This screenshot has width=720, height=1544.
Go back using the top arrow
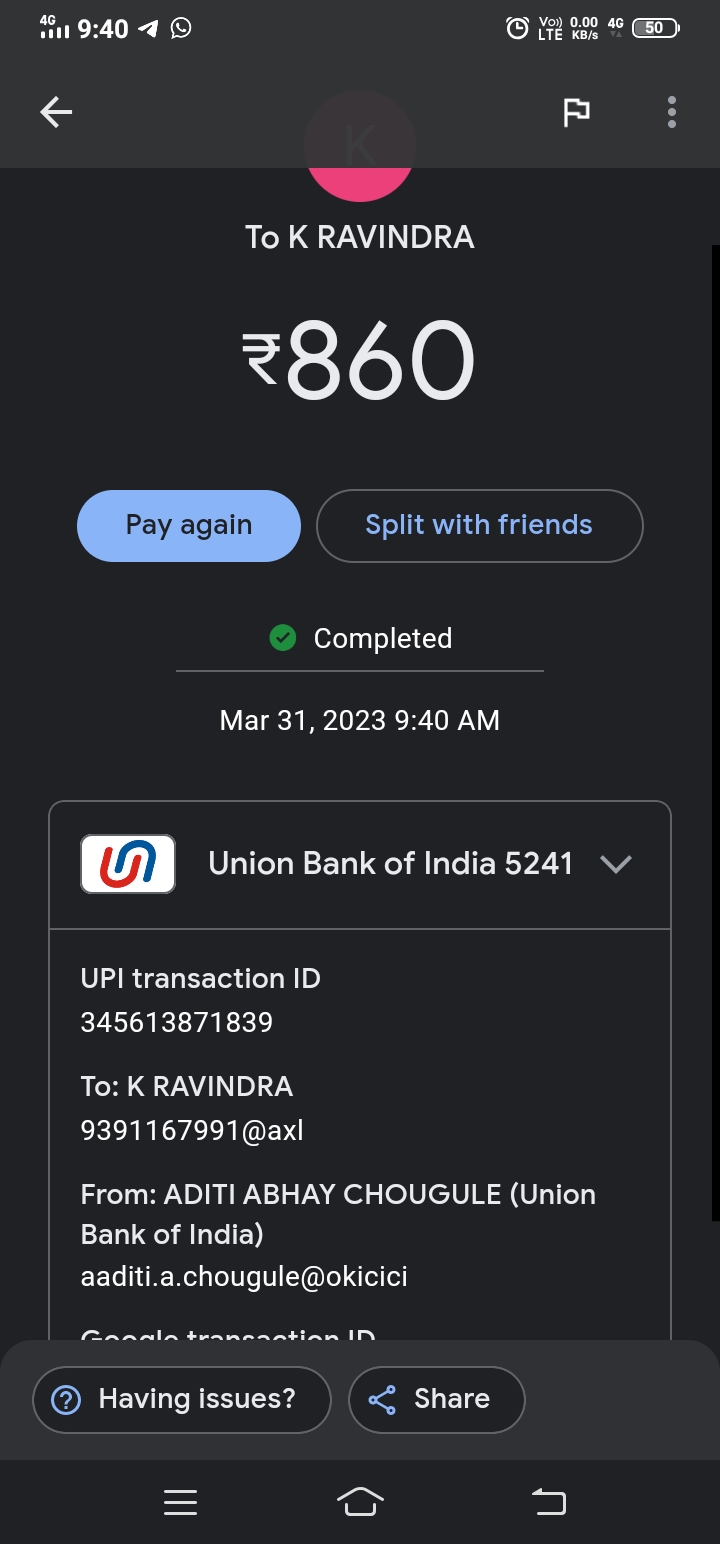coord(56,112)
